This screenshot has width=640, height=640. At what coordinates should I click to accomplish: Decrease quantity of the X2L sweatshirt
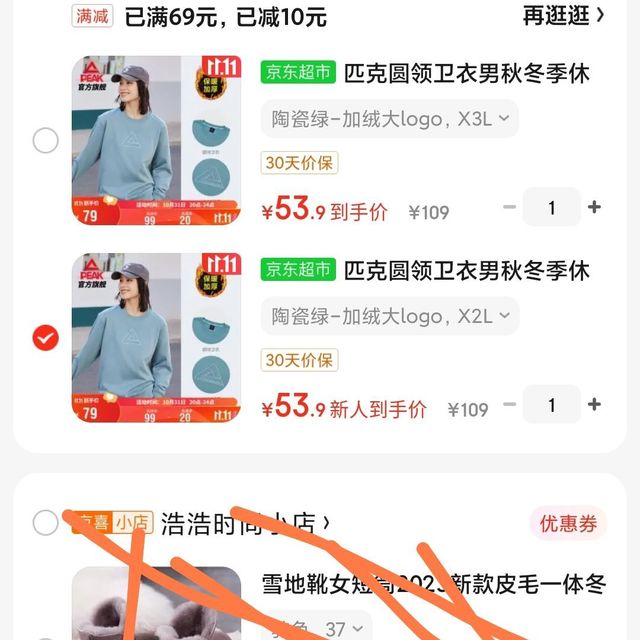[x=509, y=405]
